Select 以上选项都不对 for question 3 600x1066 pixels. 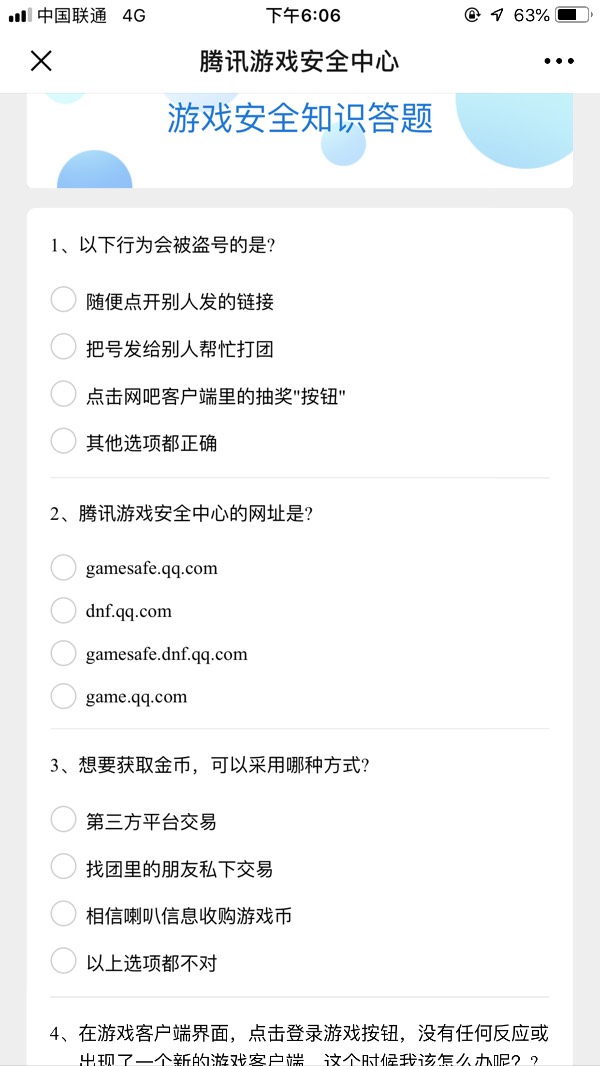tap(63, 962)
